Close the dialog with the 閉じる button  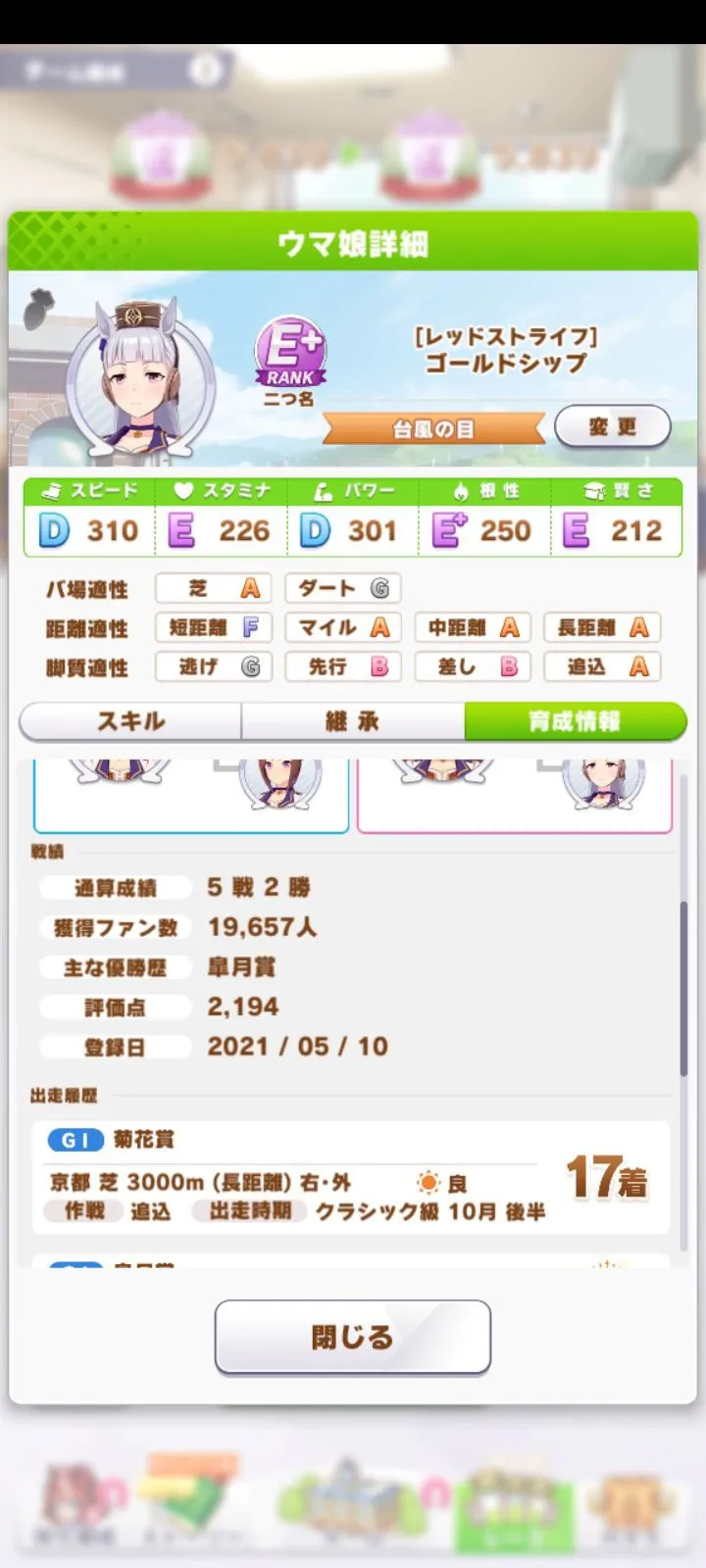tap(352, 1337)
